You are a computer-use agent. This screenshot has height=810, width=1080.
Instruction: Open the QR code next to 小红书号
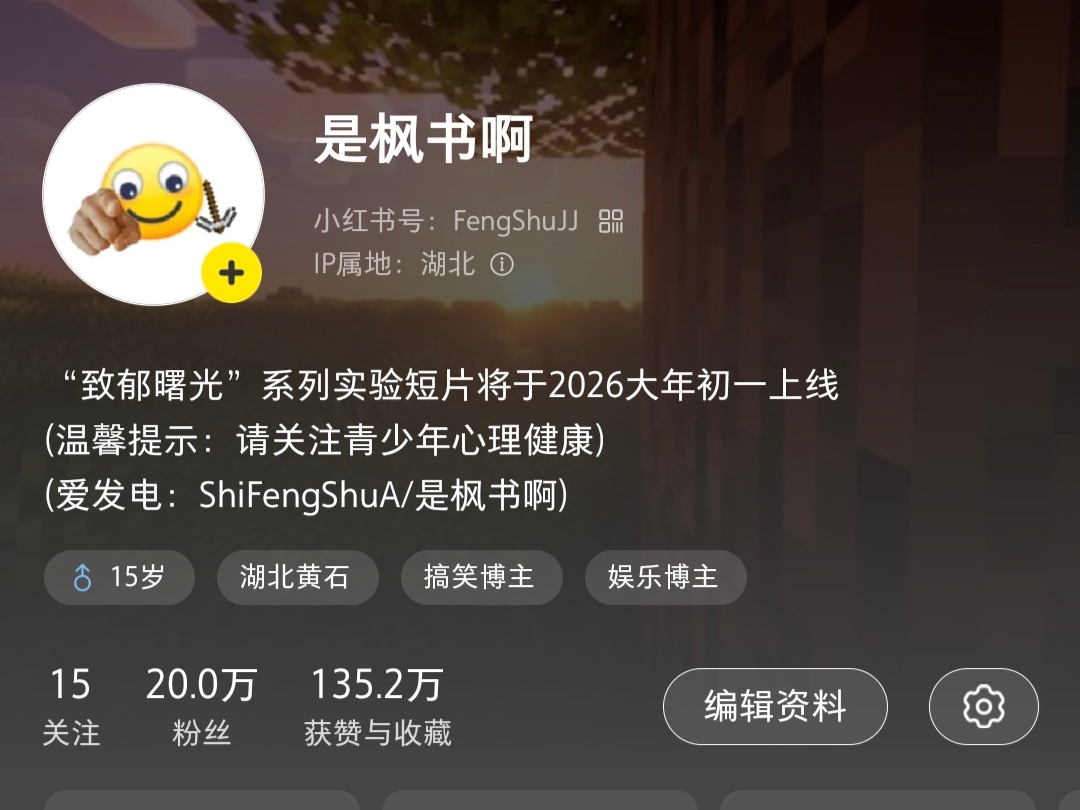(611, 221)
